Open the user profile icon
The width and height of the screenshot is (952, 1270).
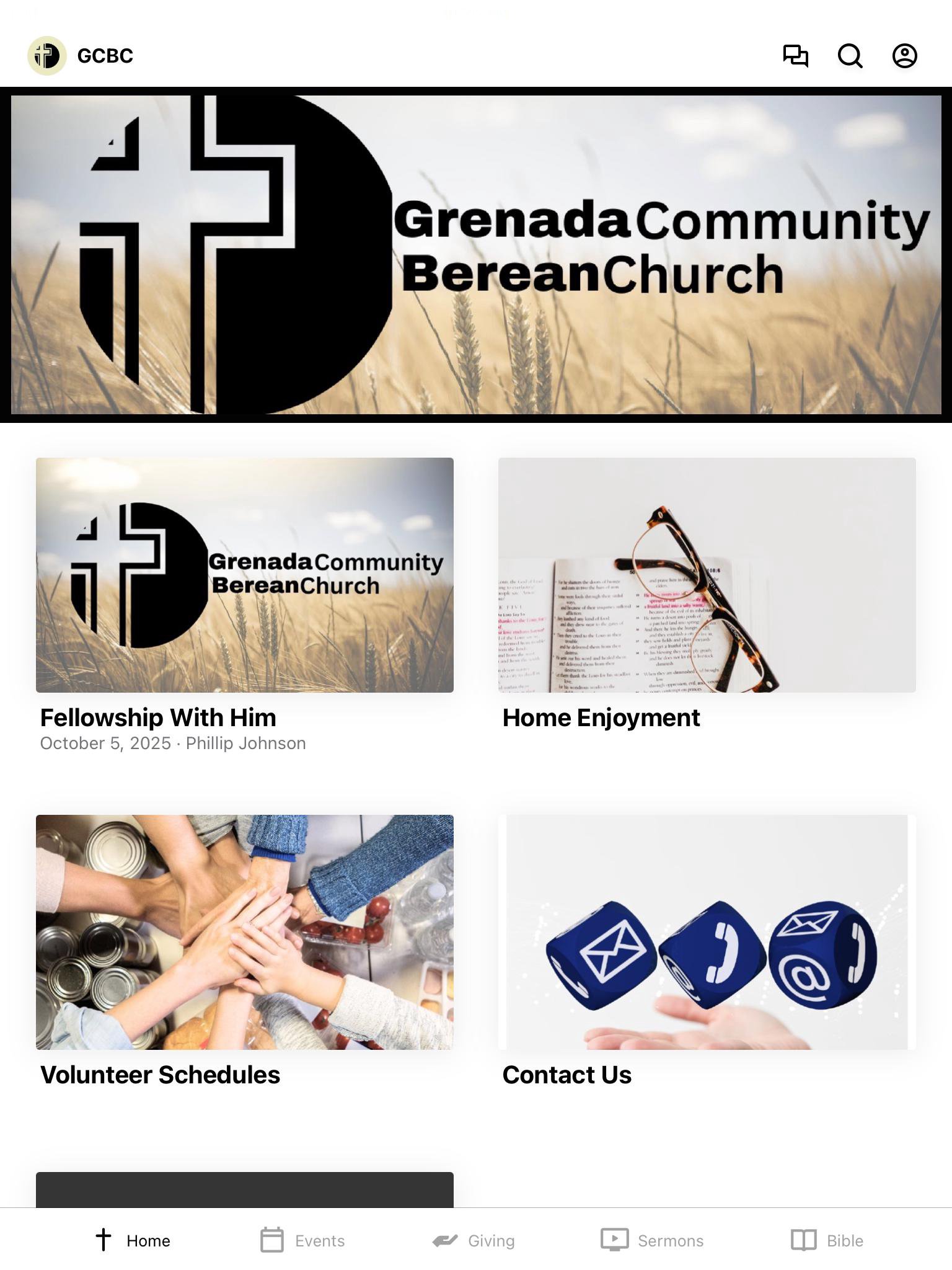click(x=904, y=56)
